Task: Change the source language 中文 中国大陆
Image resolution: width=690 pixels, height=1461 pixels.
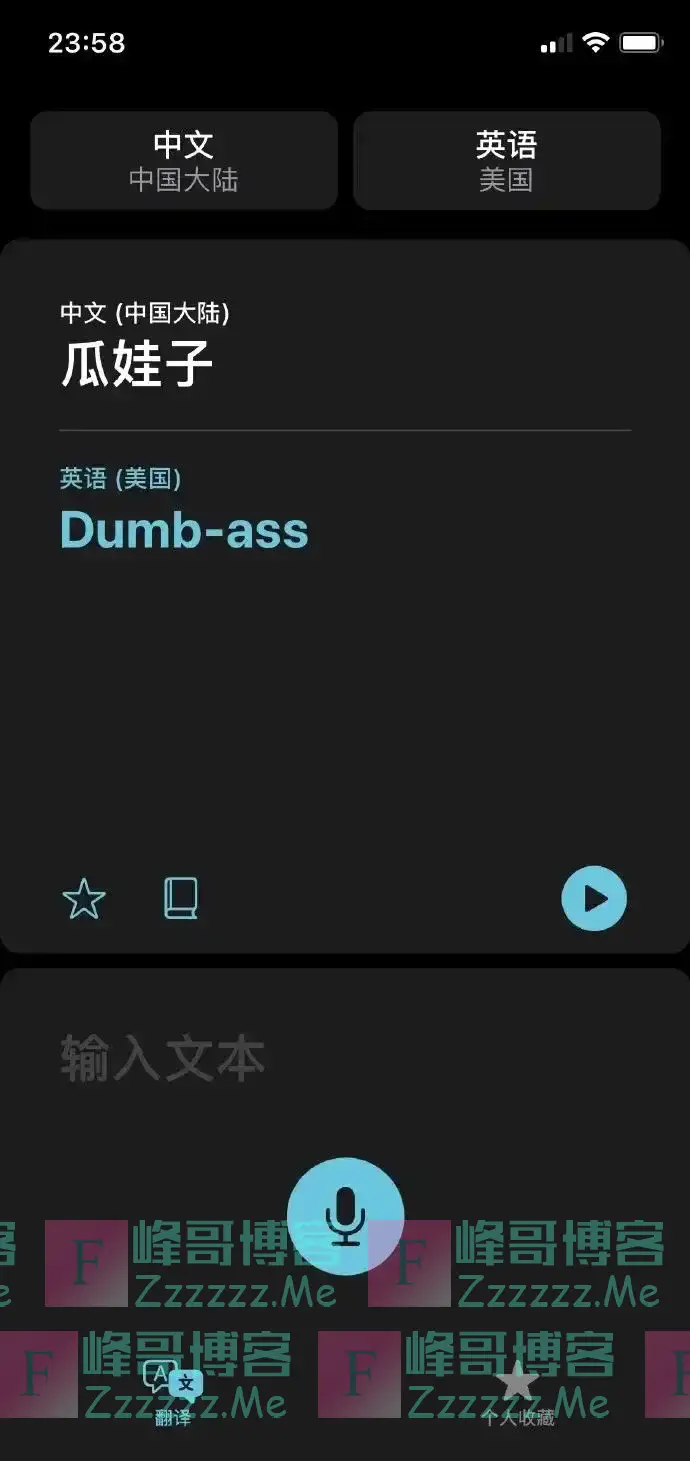Action: 184,161
